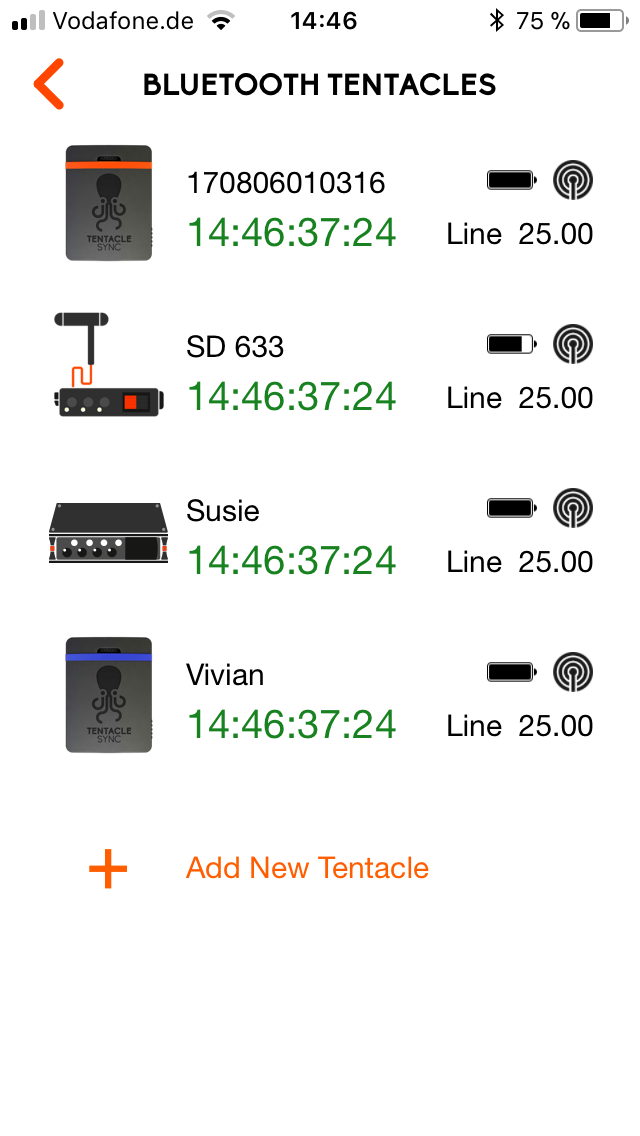
Task: Open the SD 633 Tentacle
Action: (x=290, y=372)
